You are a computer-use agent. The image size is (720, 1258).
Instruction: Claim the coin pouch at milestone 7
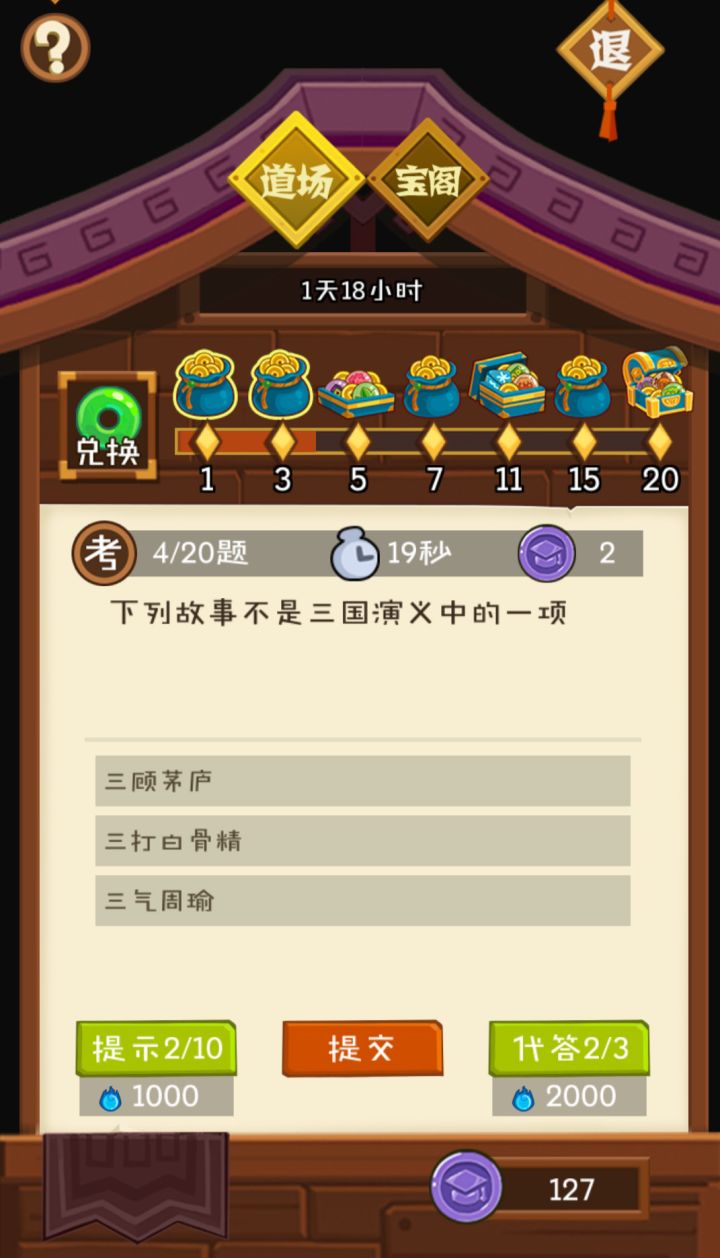(x=432, y=385)
